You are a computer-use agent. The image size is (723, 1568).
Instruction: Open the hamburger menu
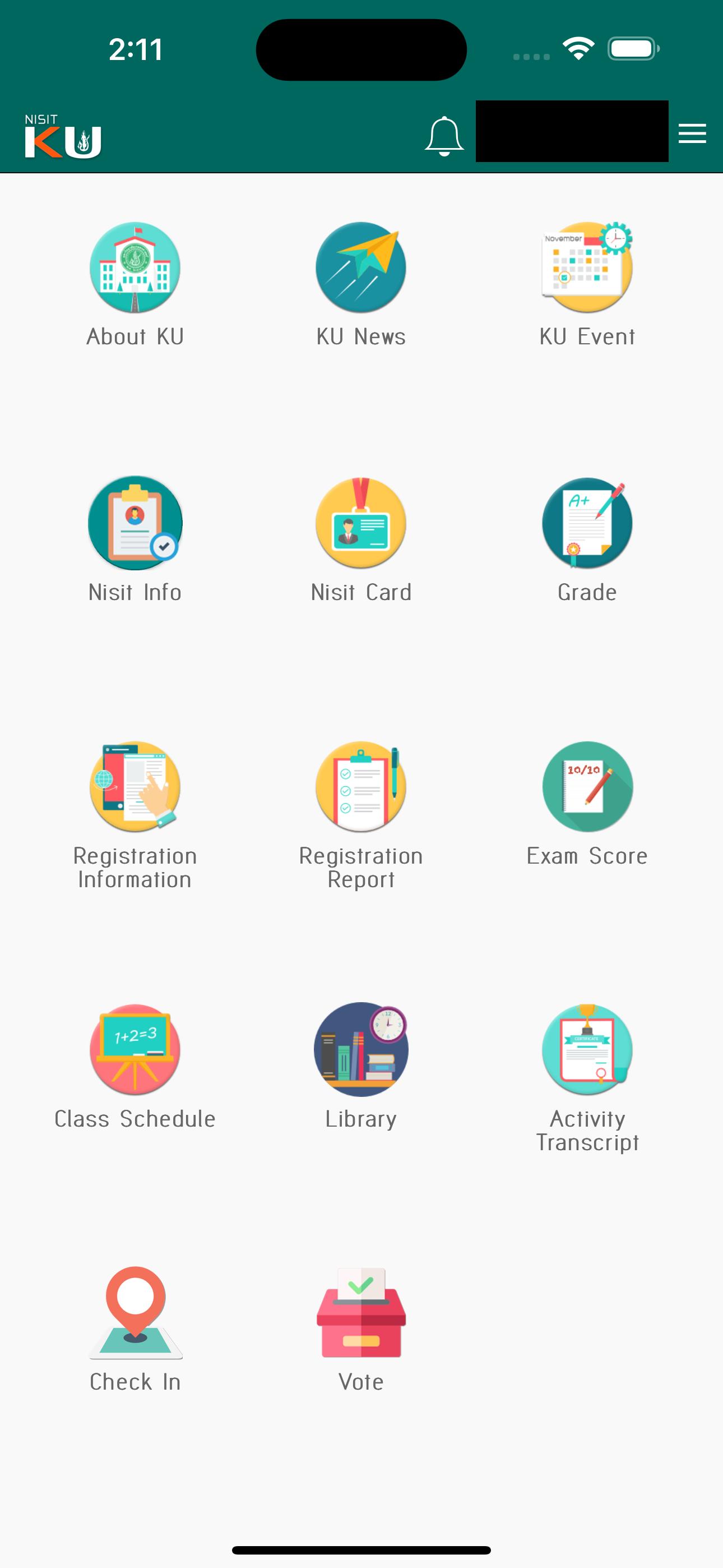(x=692, y=133)
